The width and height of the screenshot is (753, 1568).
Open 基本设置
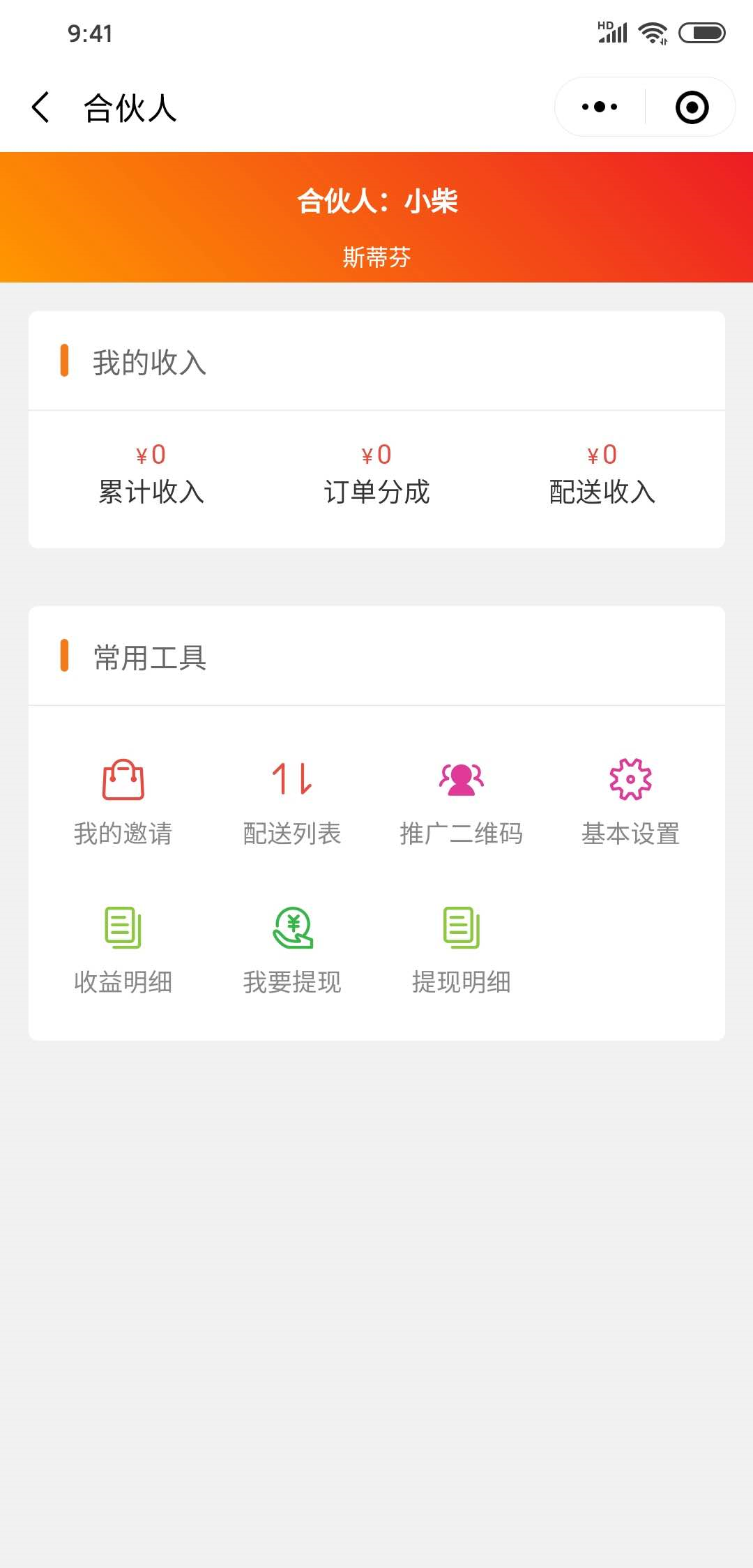[630, 802]
